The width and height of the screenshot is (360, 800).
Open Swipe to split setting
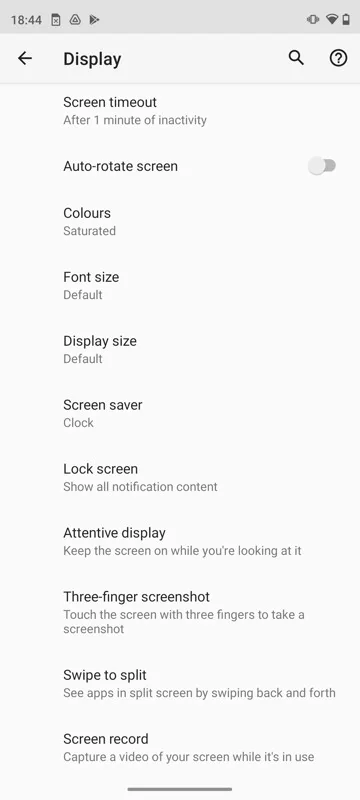(180, 684)
